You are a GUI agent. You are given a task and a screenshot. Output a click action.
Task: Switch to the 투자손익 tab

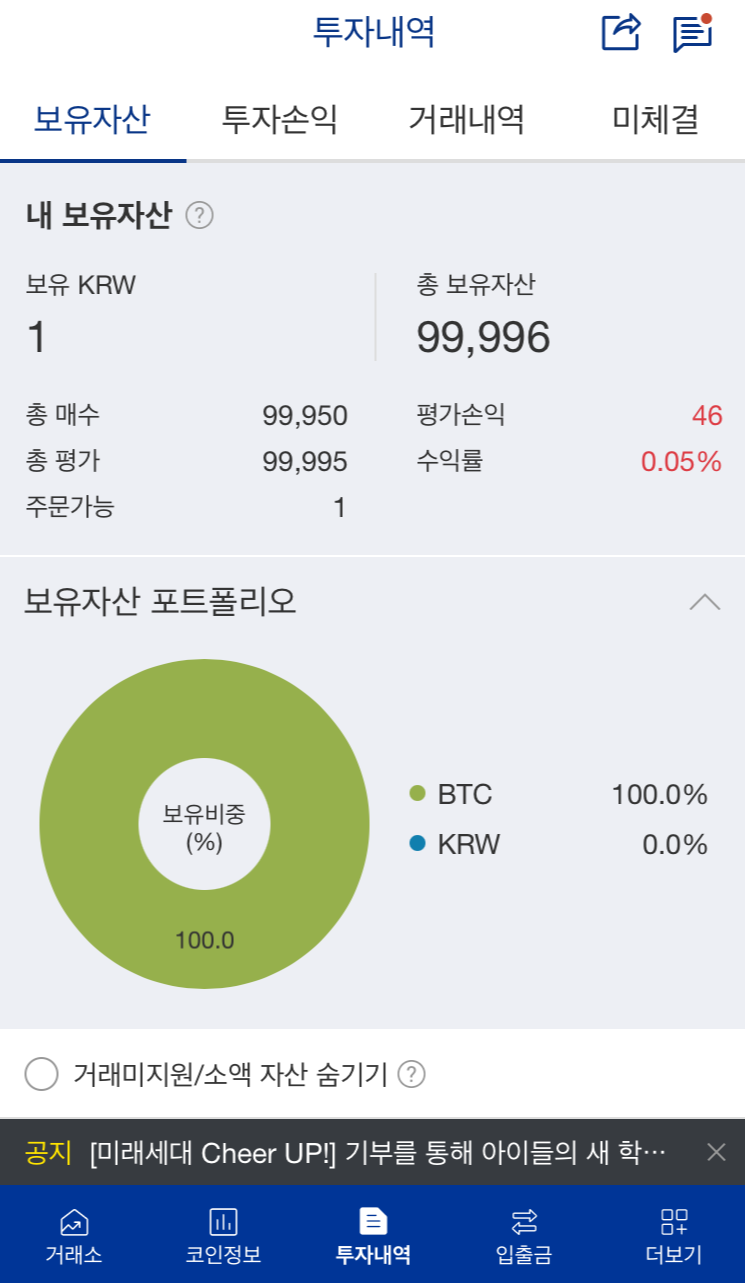point(280,117)
